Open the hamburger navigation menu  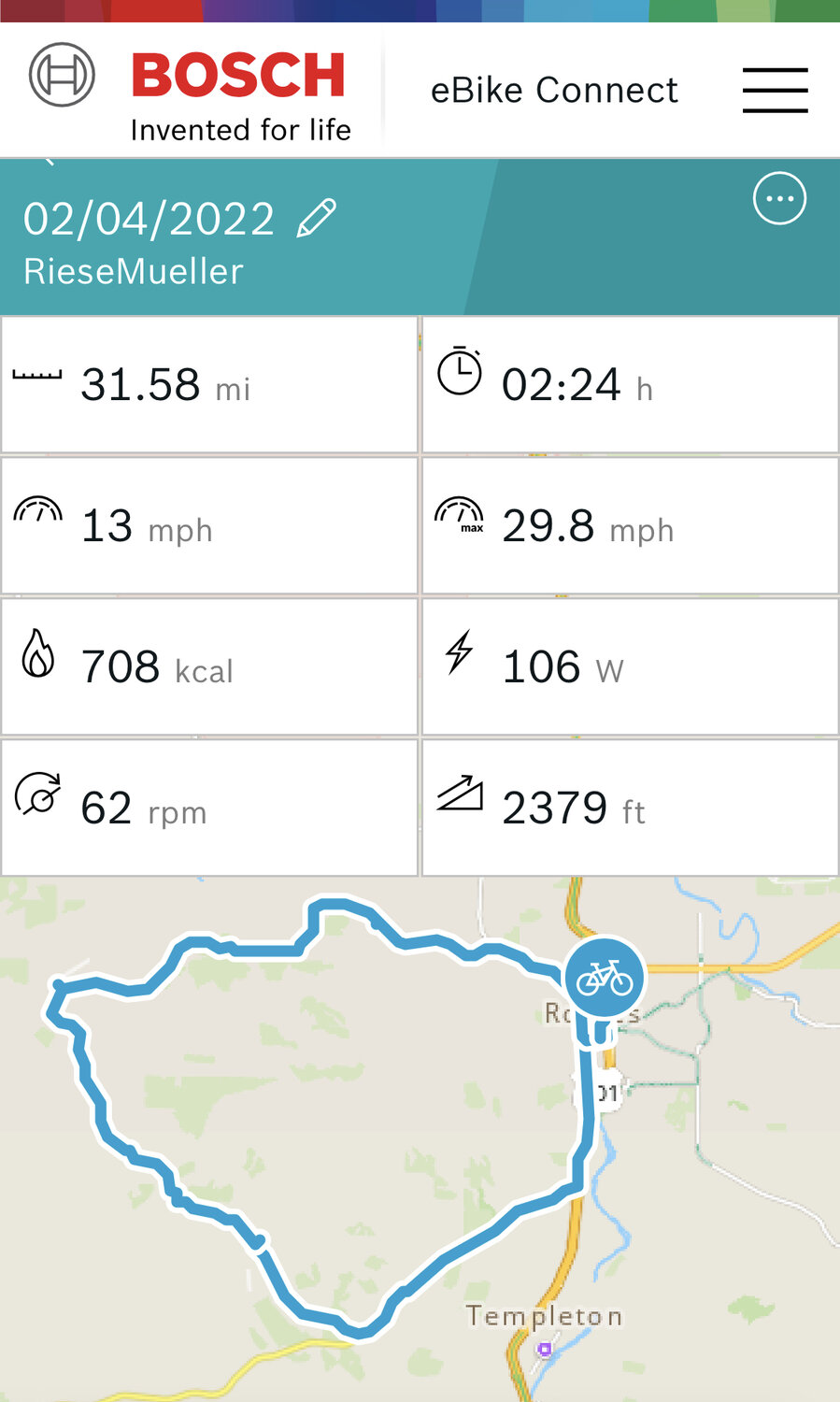[775, 91]
